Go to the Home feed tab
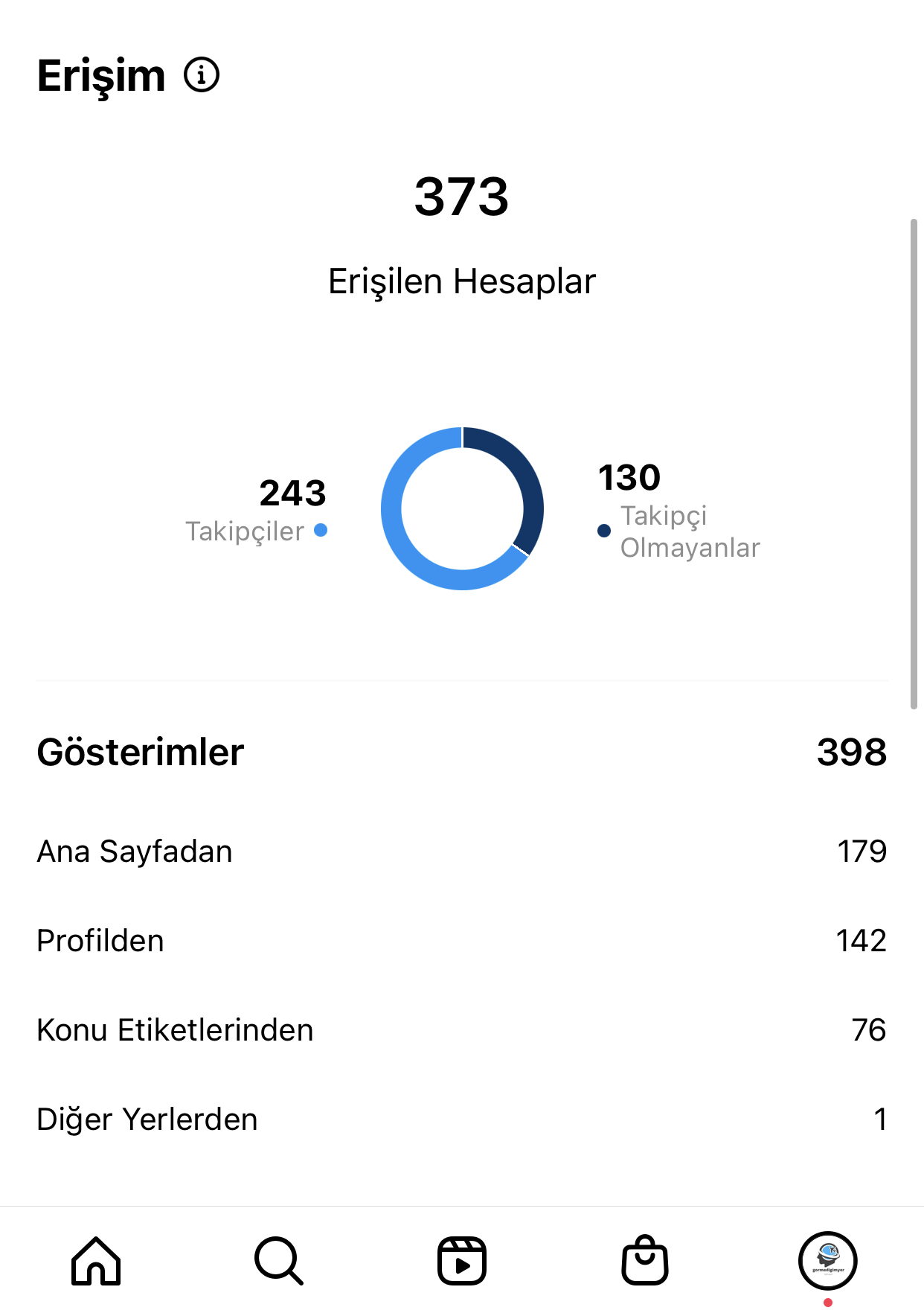Viewport: 924px width, 1316px height. coord(96,1261)
